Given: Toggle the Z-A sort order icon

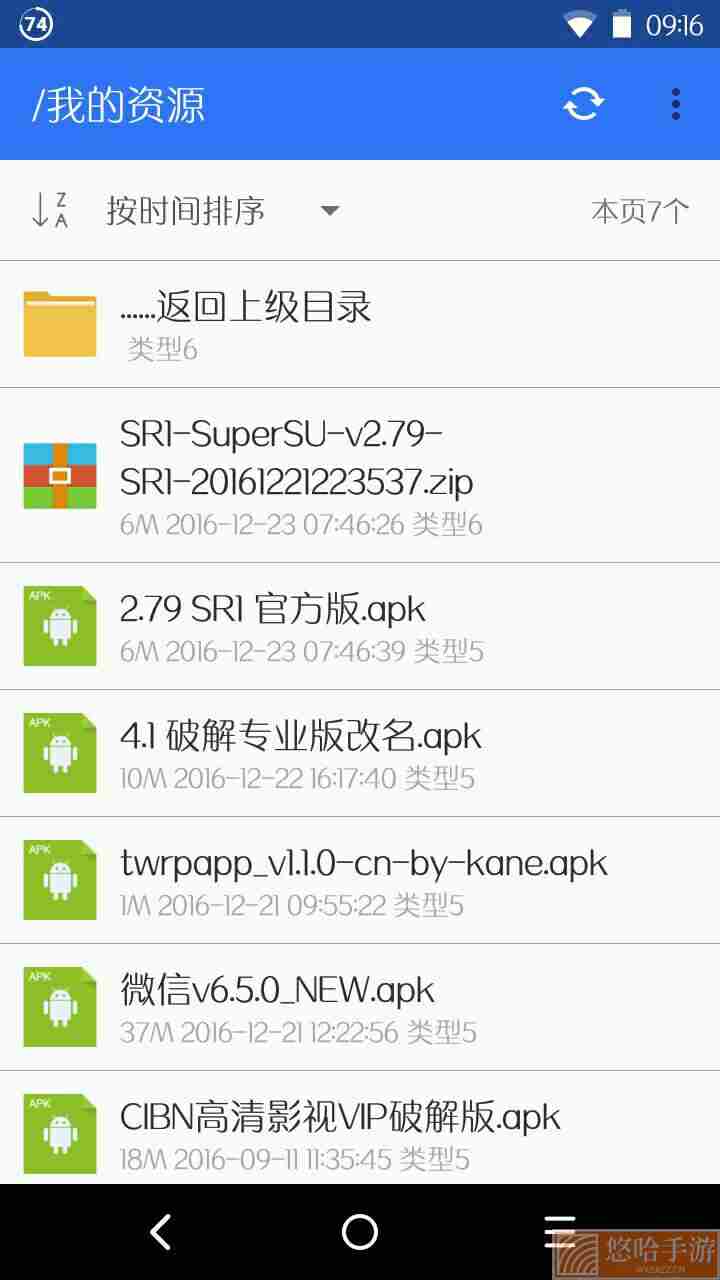Looking at the screenshot, I should coord(50,210).
